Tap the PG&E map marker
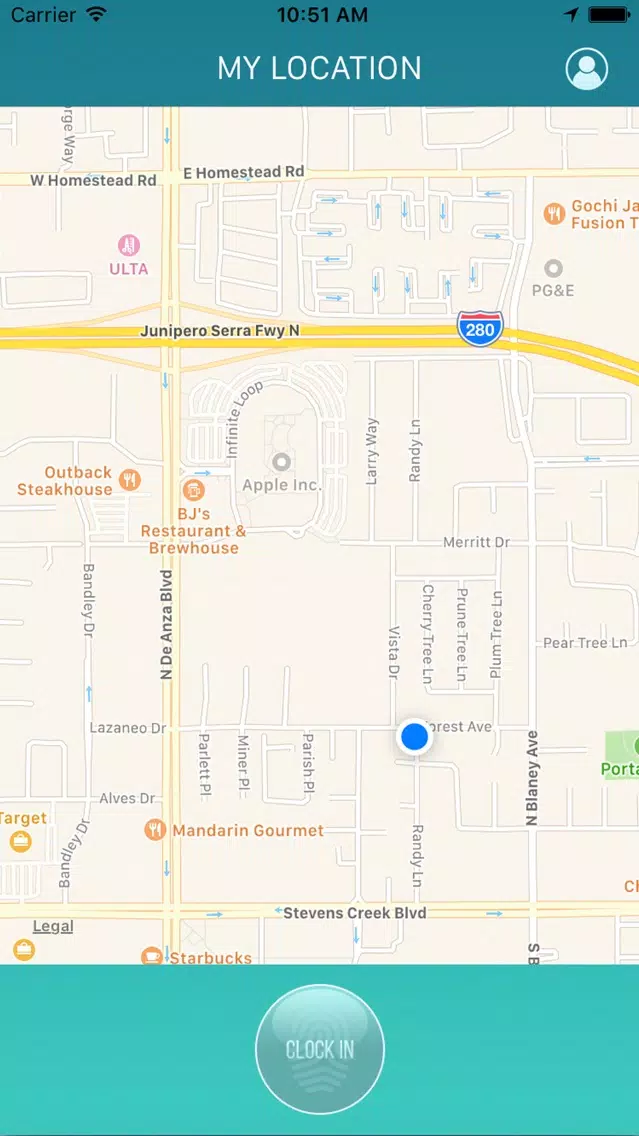Screen dimensions: 639x1136 pyautogui.click(x=554, y=269)
